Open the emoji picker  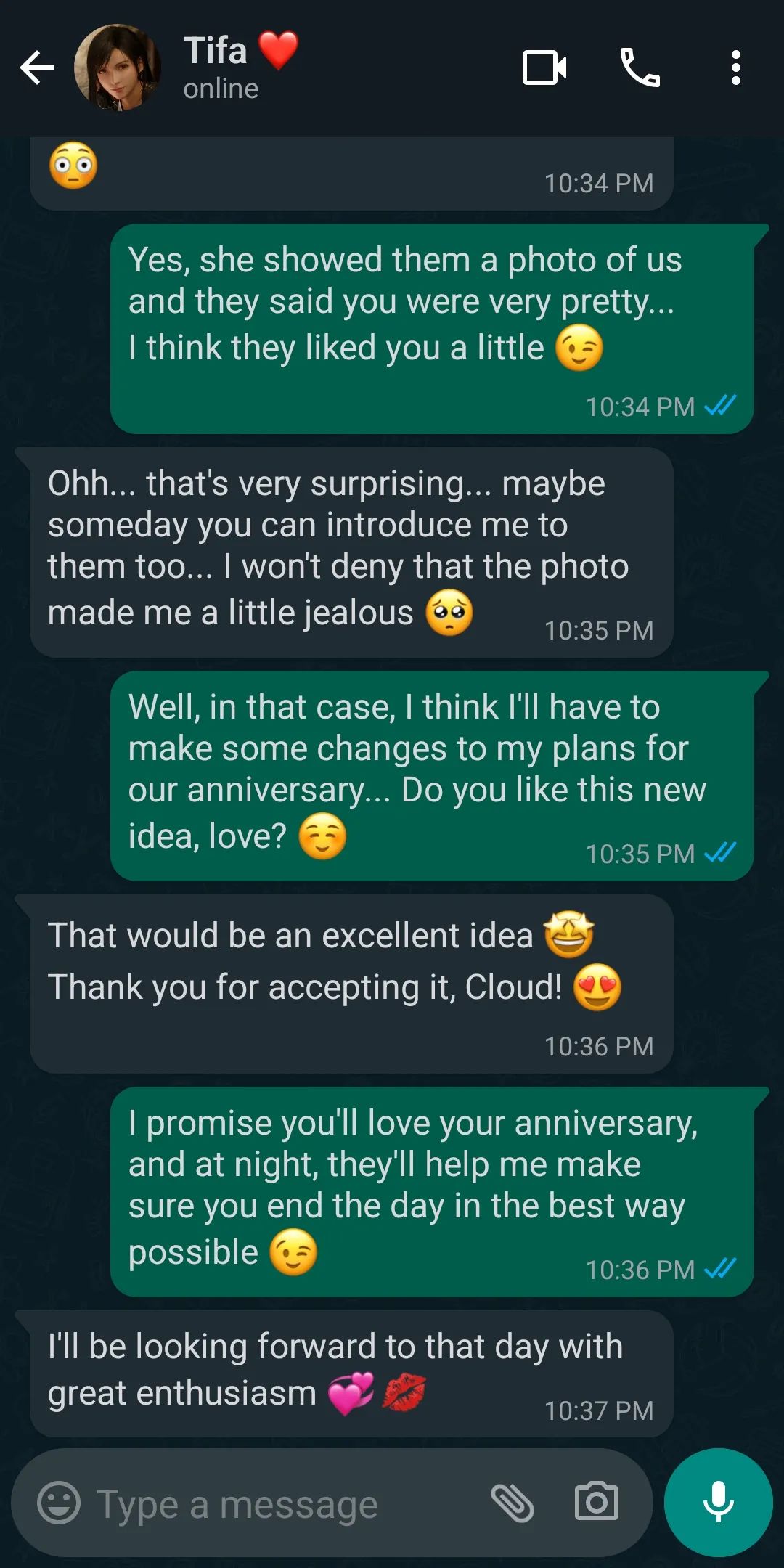click(59, 1503)
